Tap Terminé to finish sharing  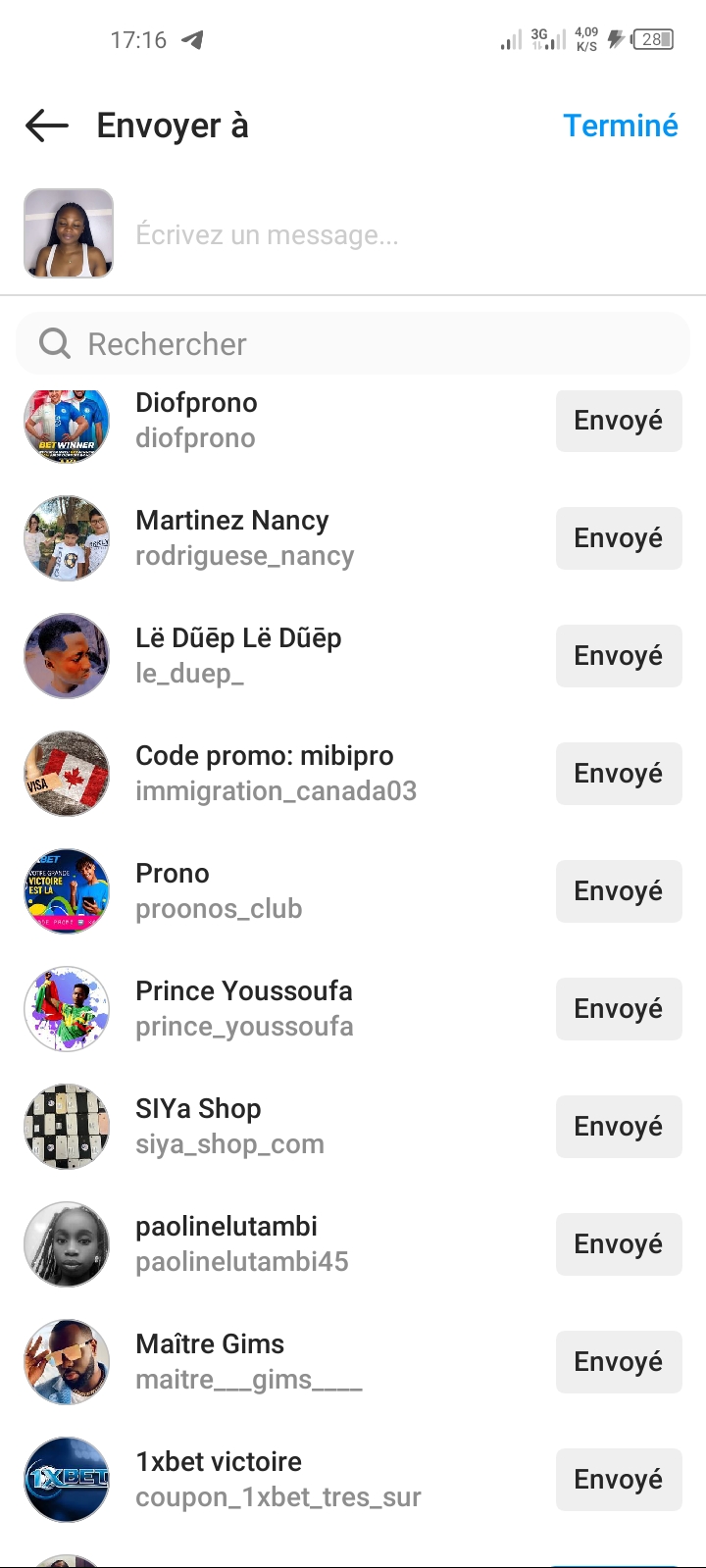coord(620,126)
